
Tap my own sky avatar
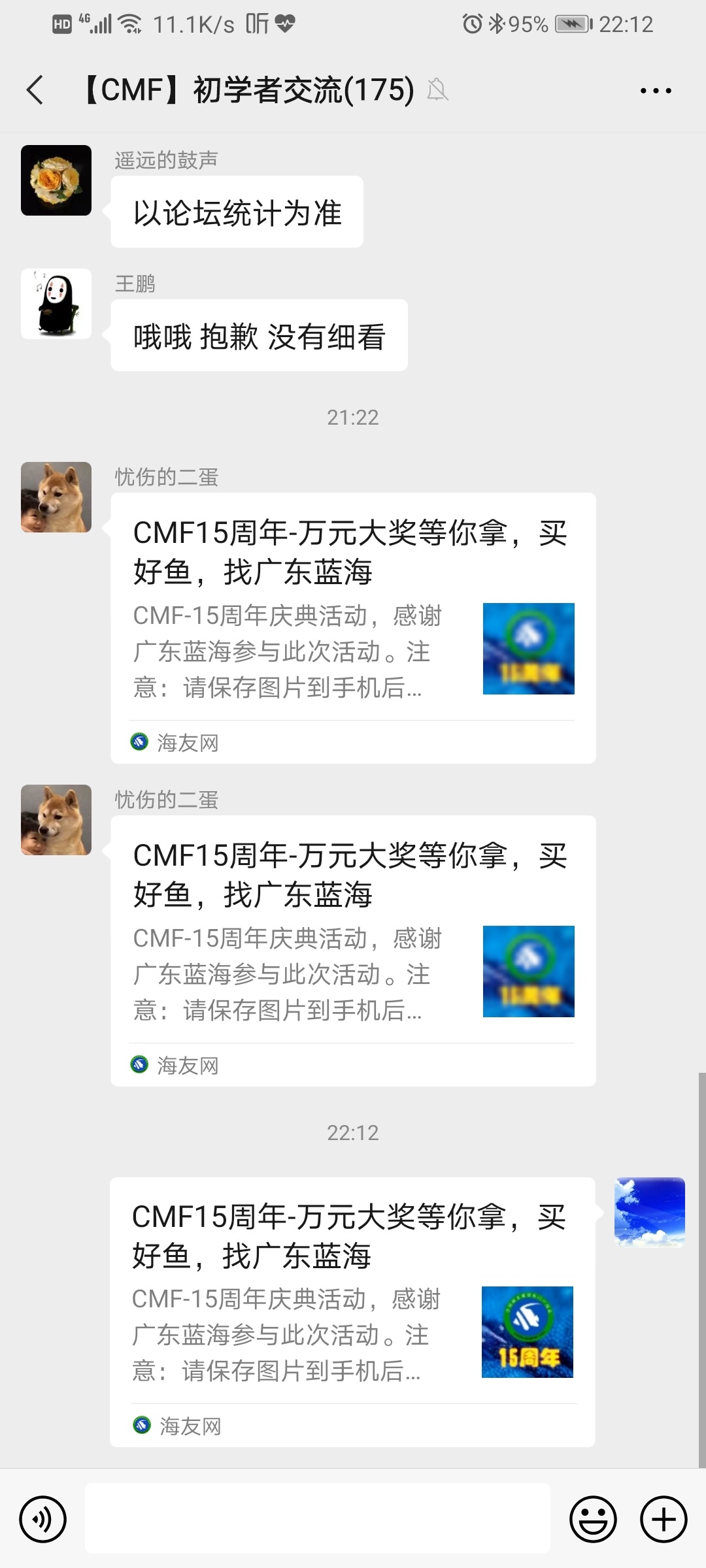click(649, 1212)
